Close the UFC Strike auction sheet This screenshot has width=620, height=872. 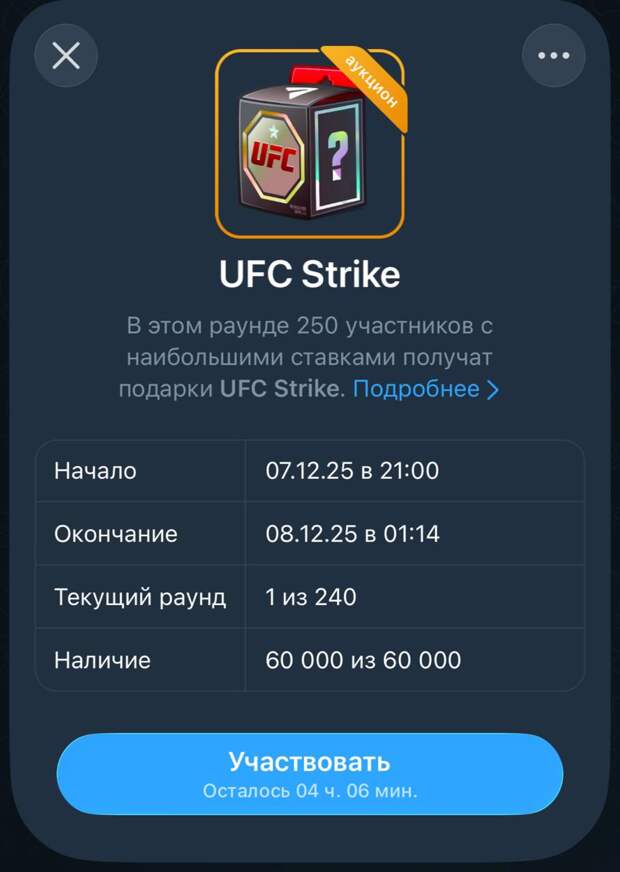point(66,55)
